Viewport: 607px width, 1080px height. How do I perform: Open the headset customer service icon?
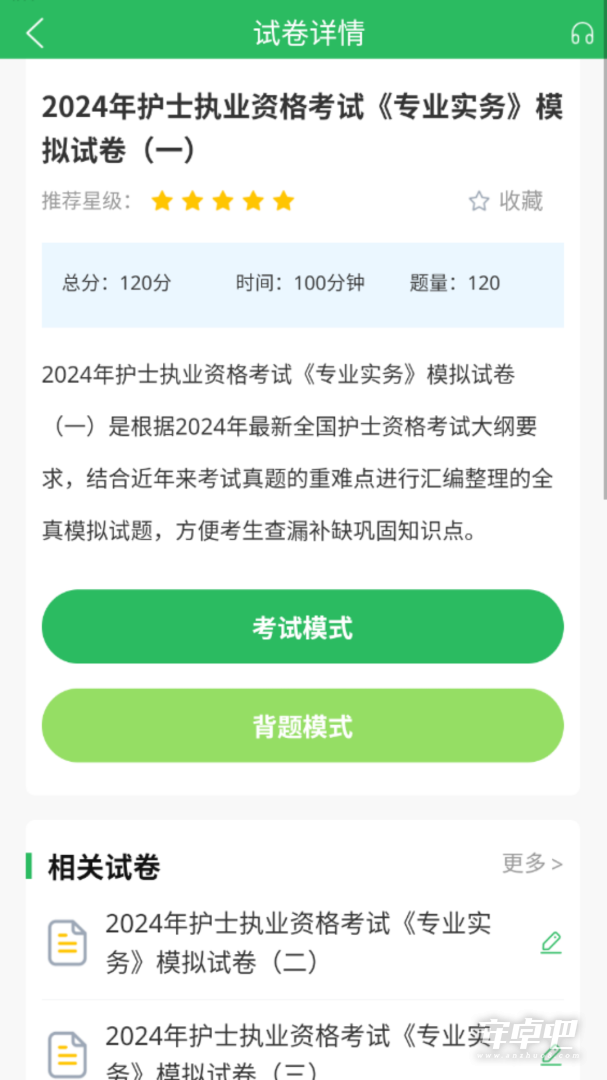pos(582,33)
